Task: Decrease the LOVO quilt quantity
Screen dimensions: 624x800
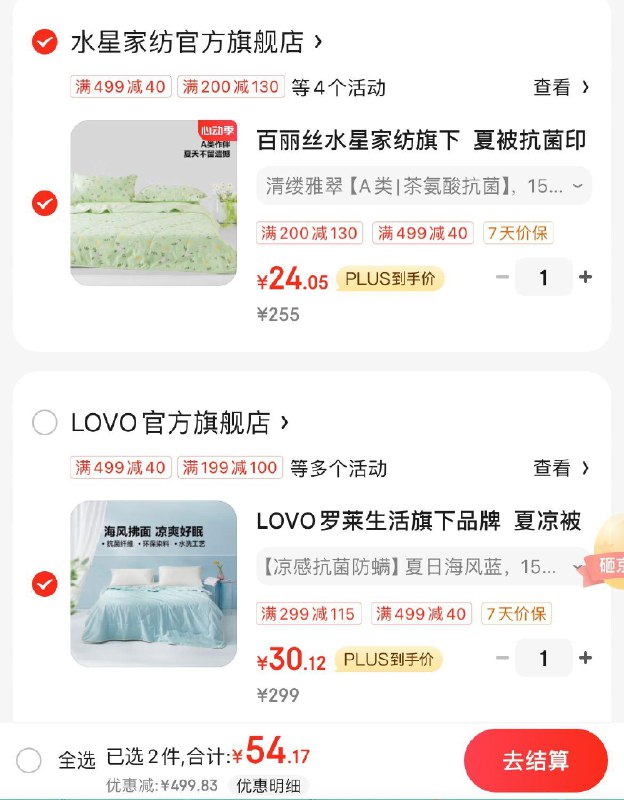Action: pos(503,658)
